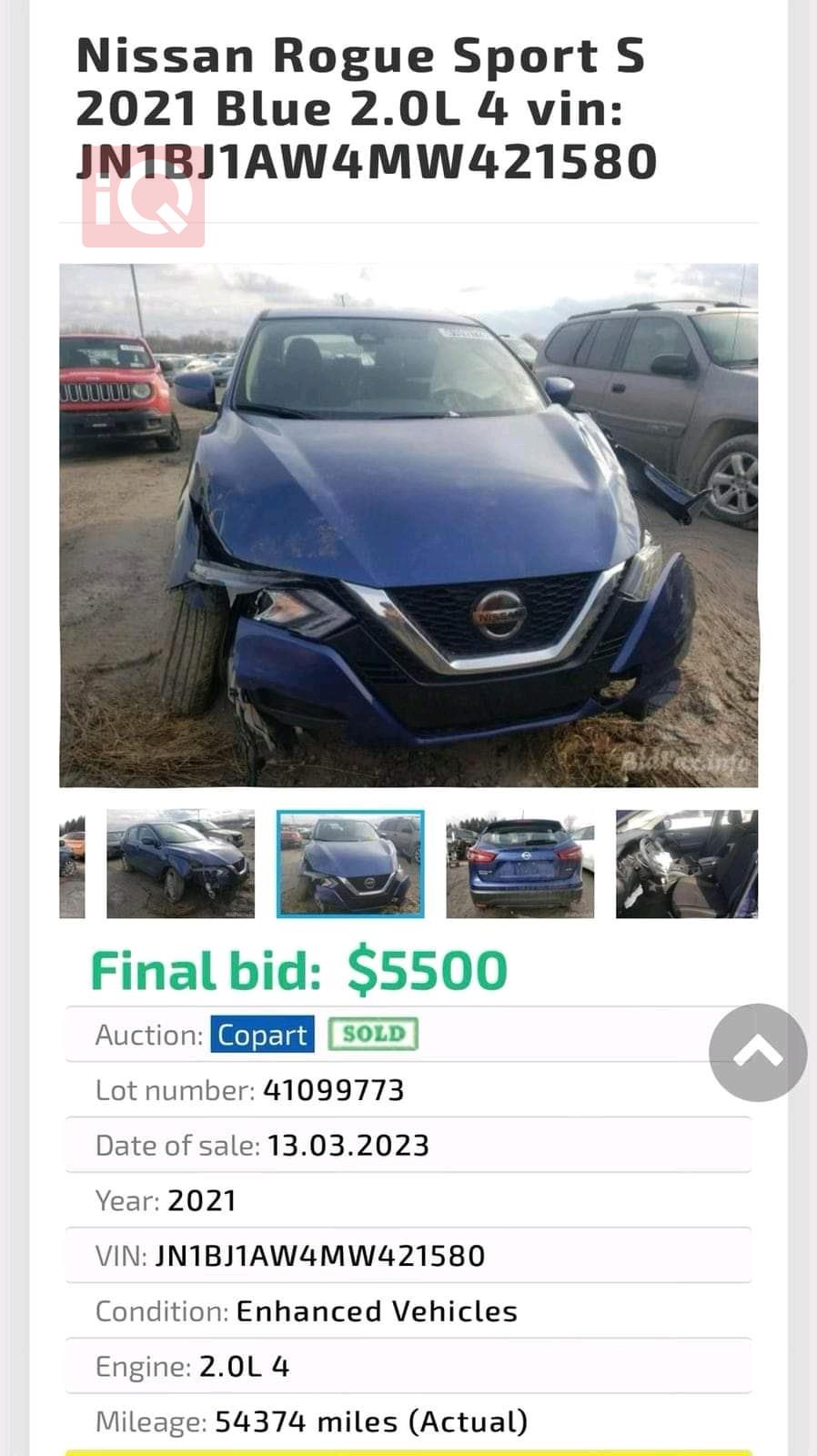817x1456 pixels.
Task: Click the yellow bar at page bottom
Action: 408,1451
